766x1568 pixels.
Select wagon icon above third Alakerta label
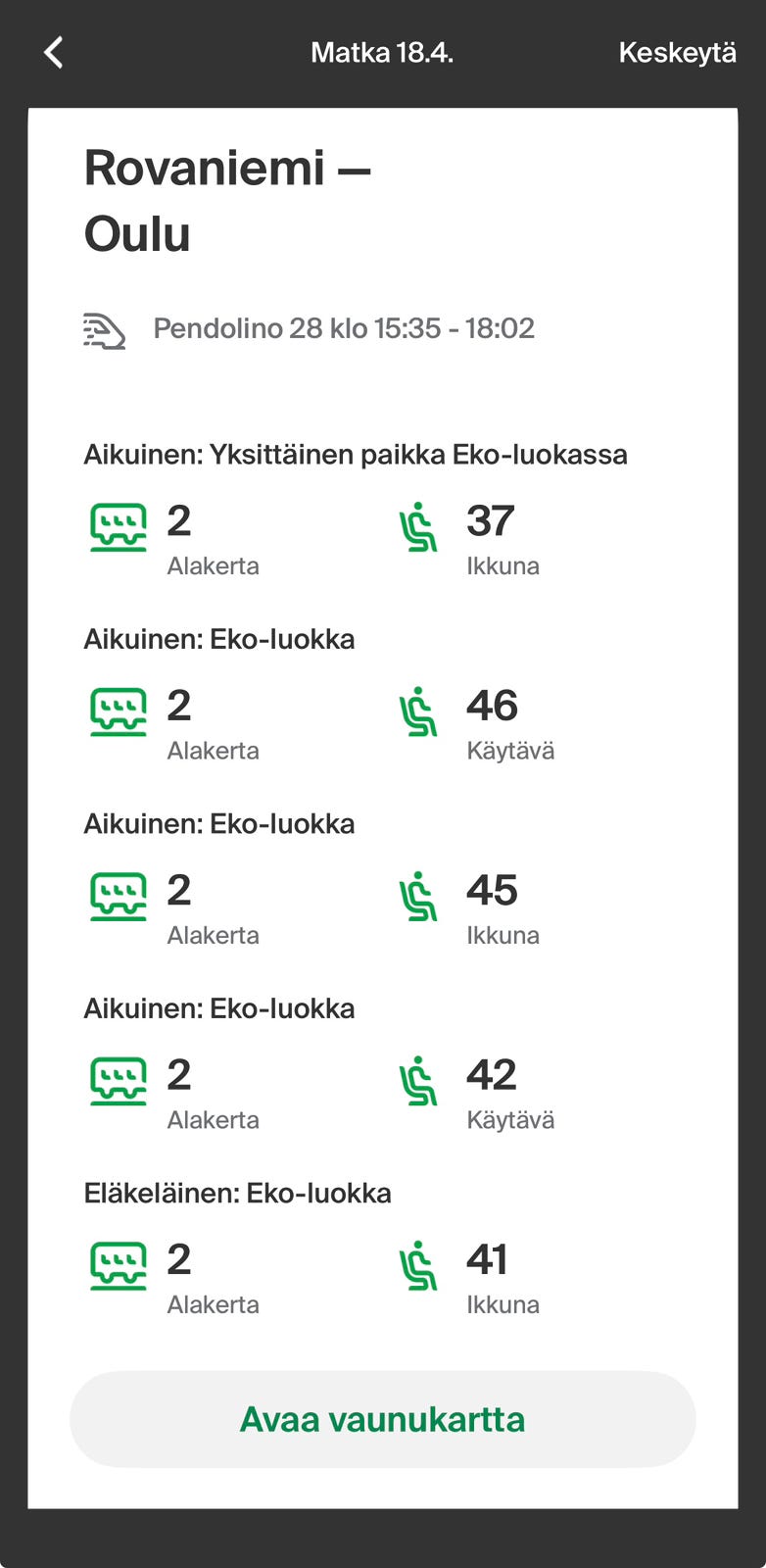click(x=118, y=896)
